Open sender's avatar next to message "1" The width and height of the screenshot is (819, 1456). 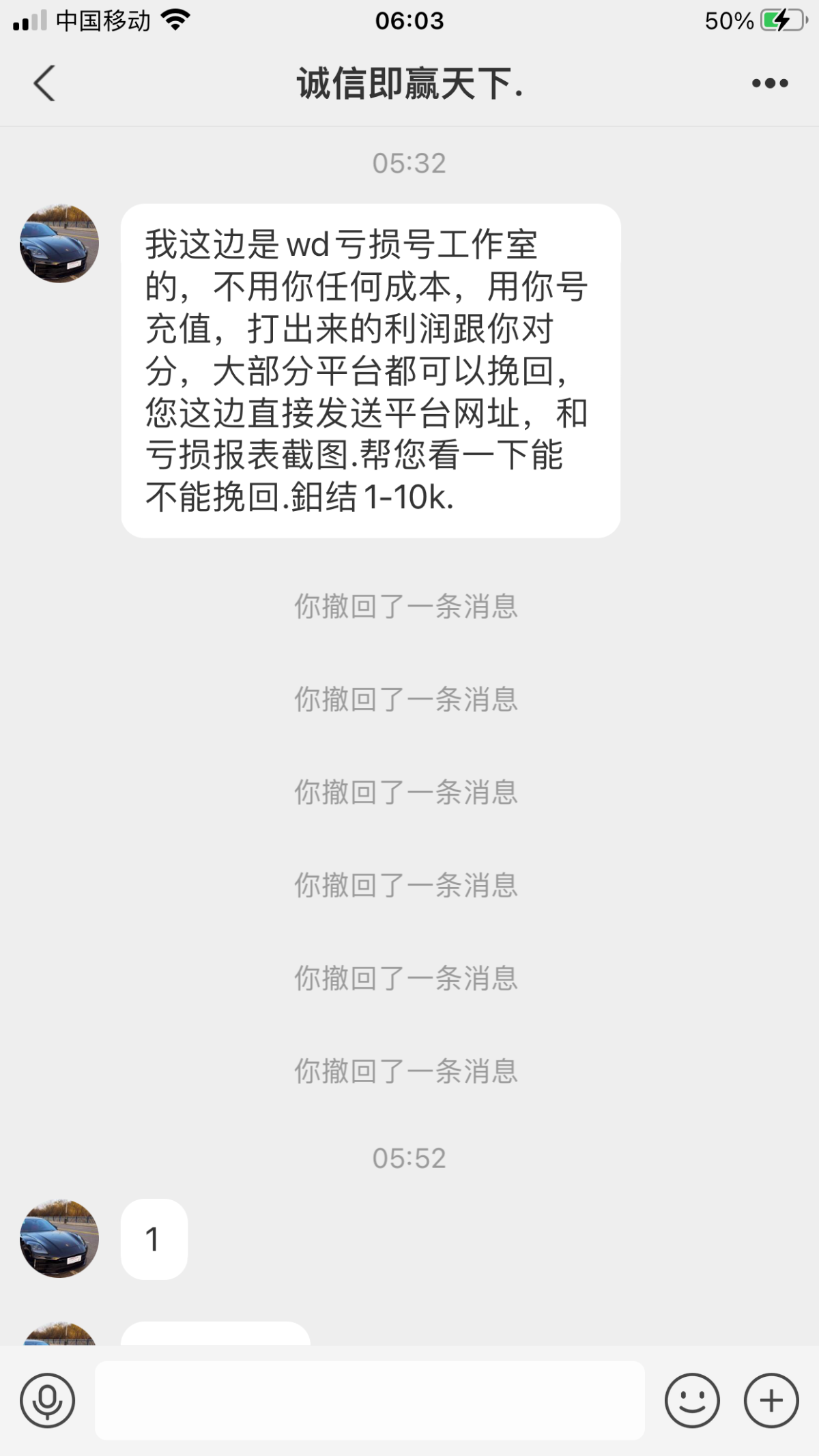click(59, 1238)
